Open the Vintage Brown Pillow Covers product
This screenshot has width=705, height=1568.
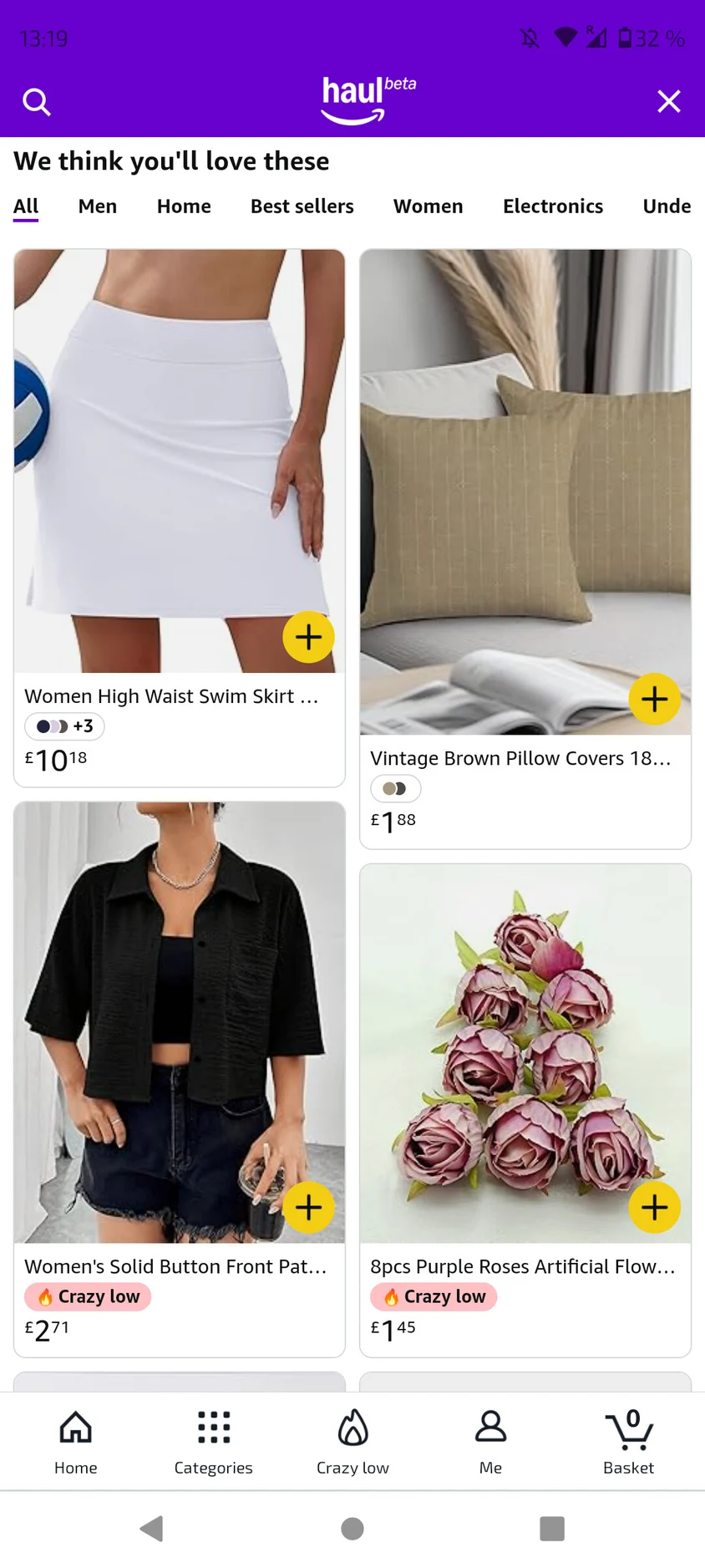[520, 758]
